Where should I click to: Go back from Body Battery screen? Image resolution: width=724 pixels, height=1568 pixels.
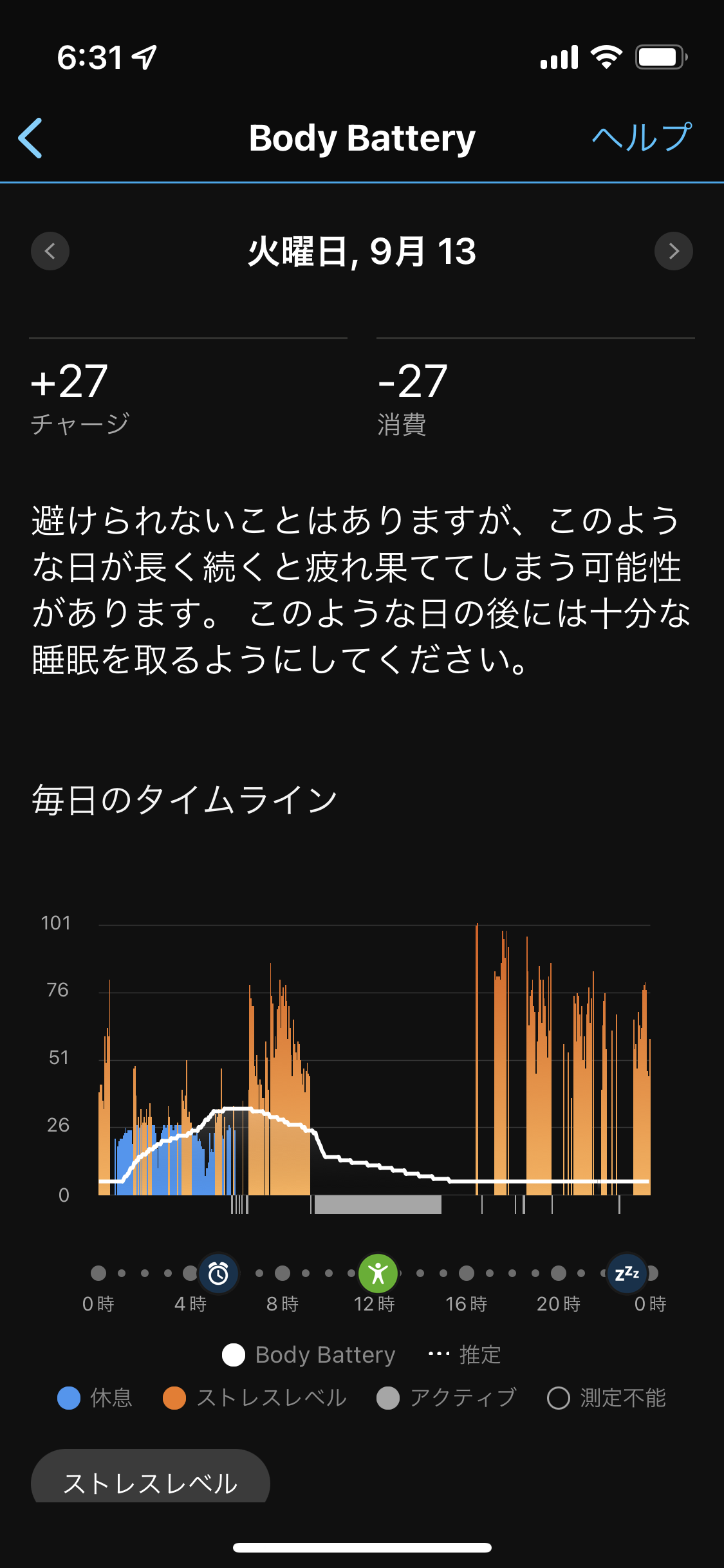(30, 138)
